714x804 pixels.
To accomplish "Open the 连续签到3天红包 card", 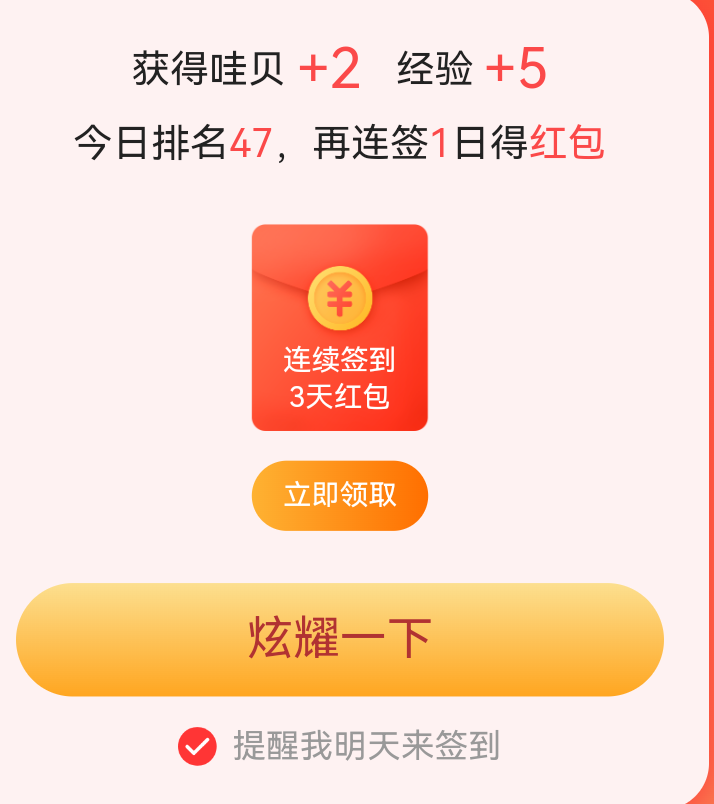I will coord(339,328).
